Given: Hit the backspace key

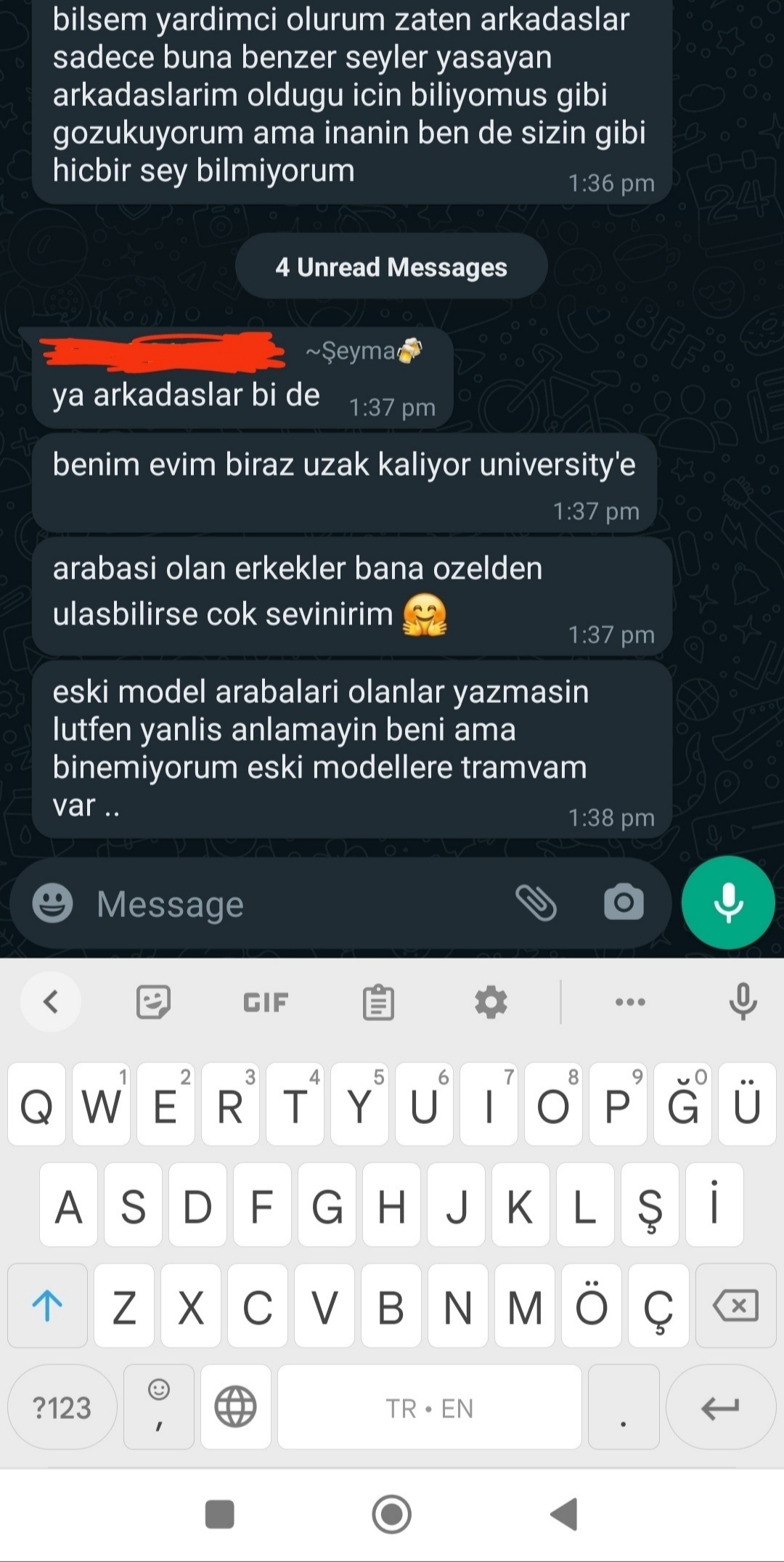Looking at the screenshot, I should 736,1306.
